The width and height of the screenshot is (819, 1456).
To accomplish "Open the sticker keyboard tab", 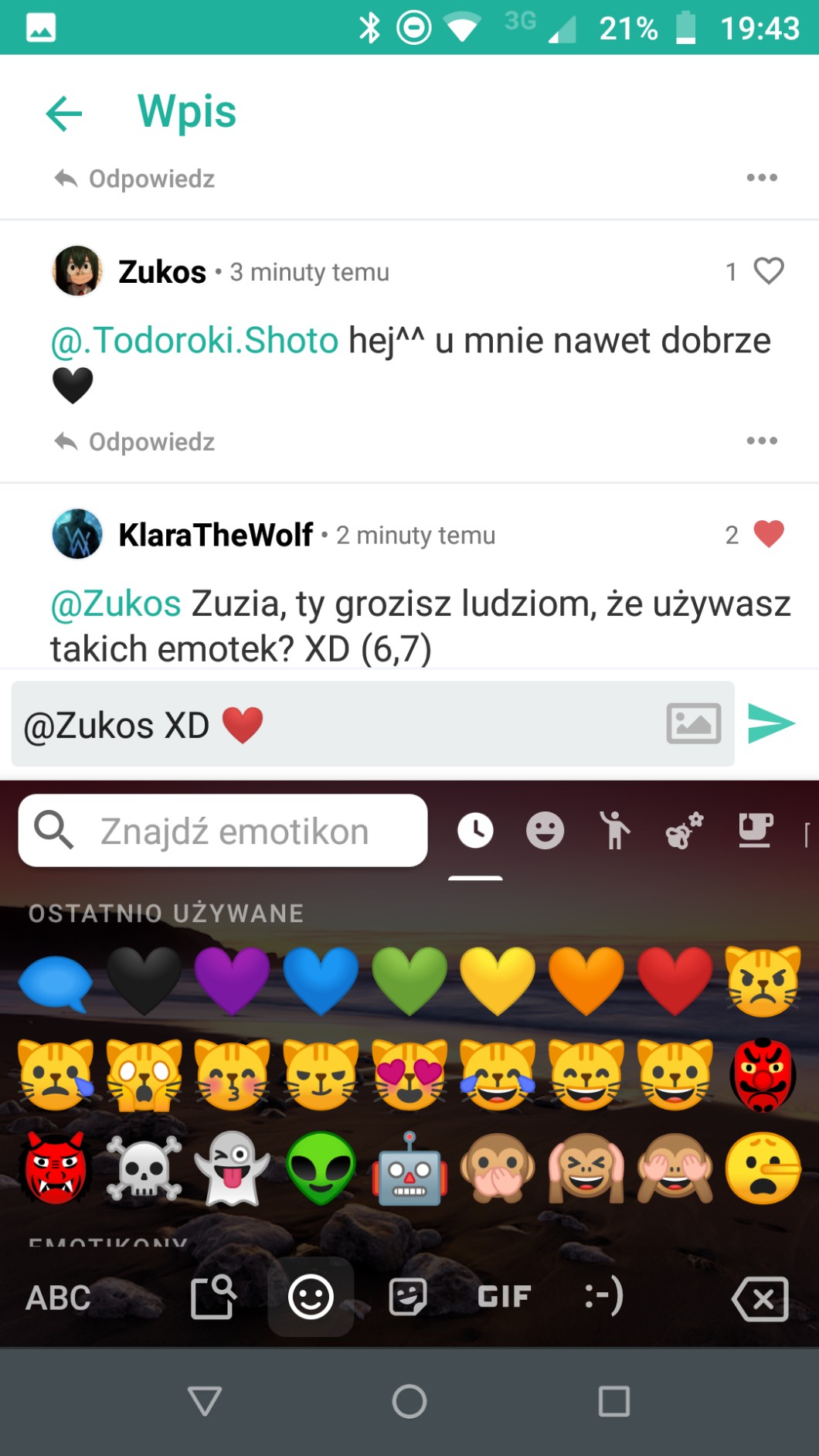I will click(407, 1297).
